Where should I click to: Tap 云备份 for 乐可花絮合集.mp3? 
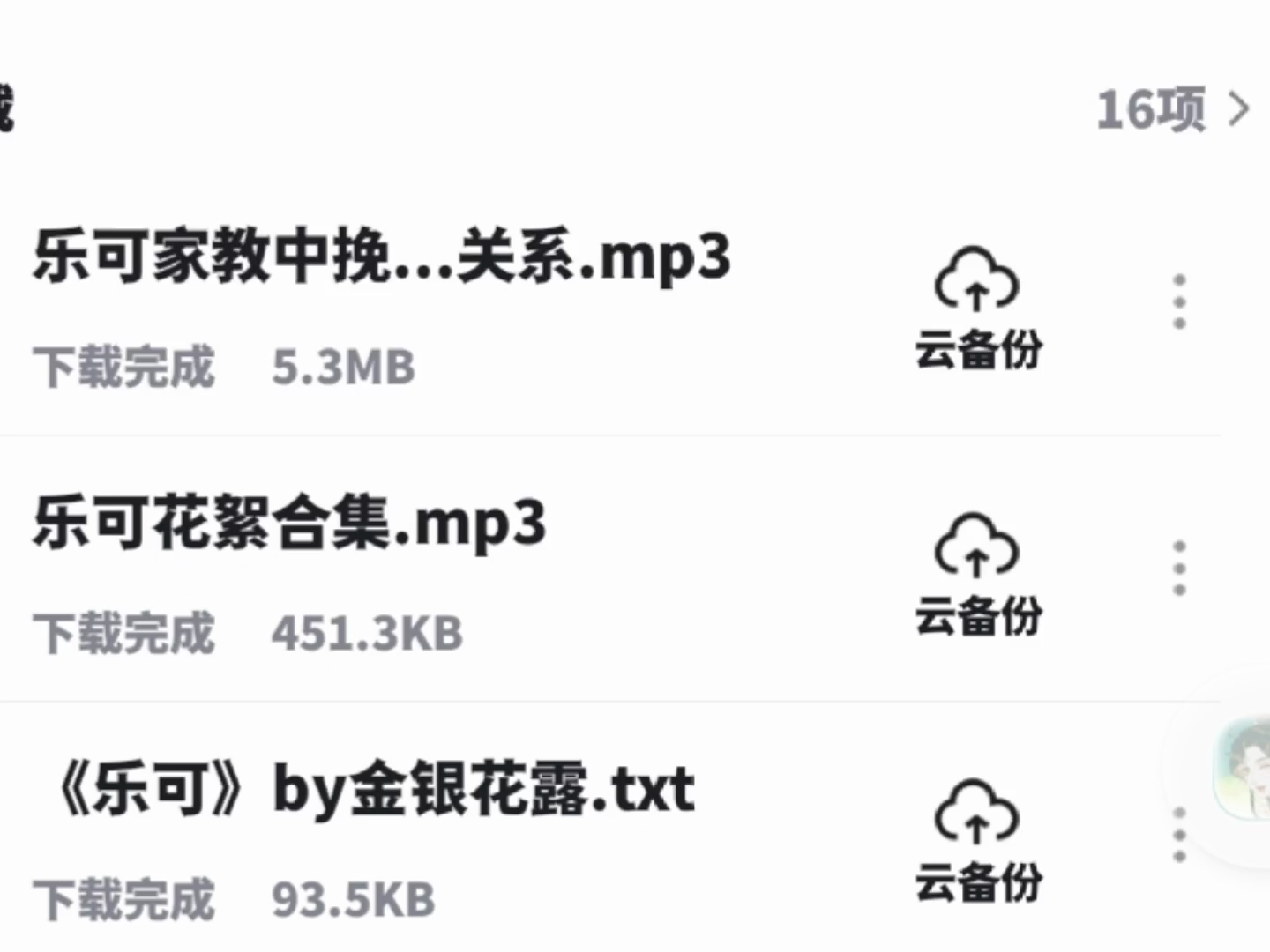978,575
